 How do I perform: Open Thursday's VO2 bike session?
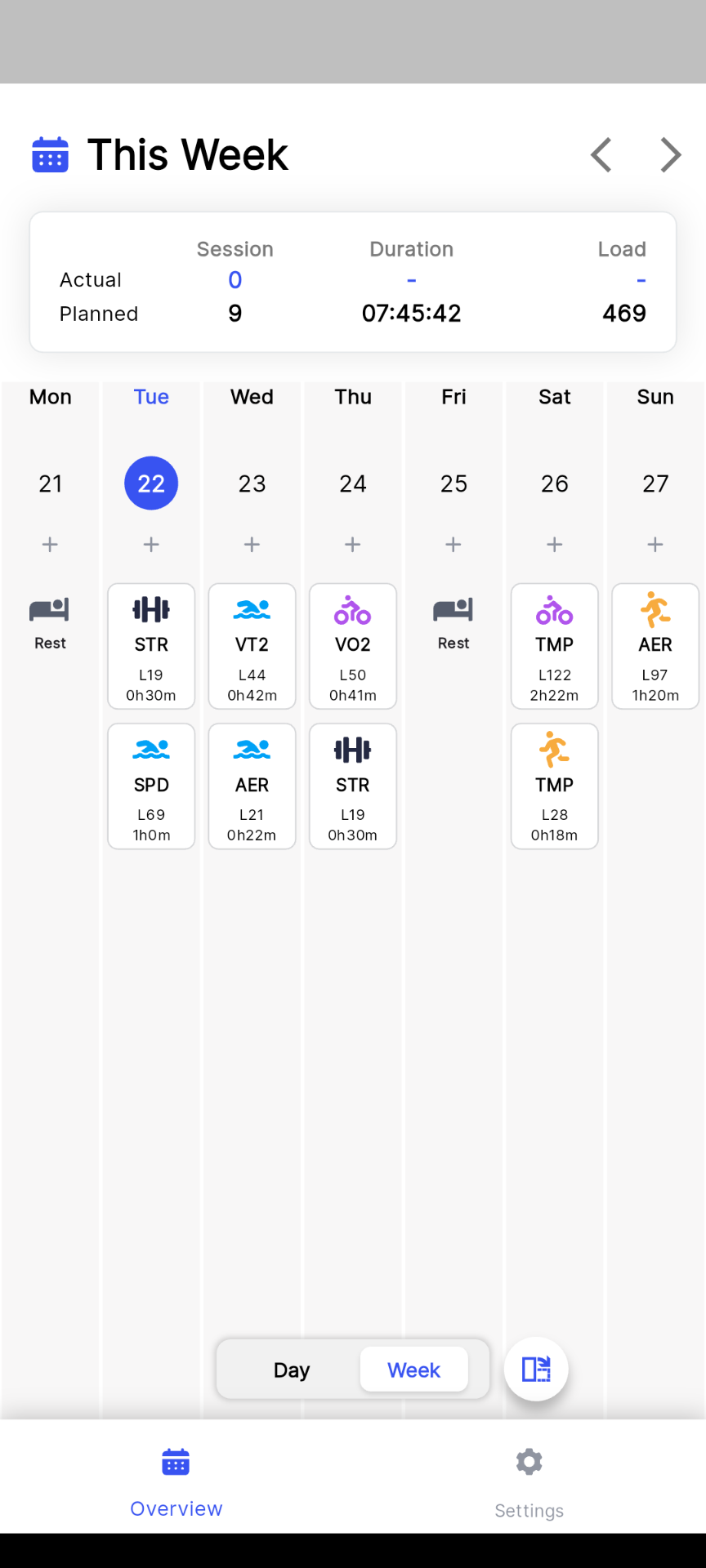353,646
